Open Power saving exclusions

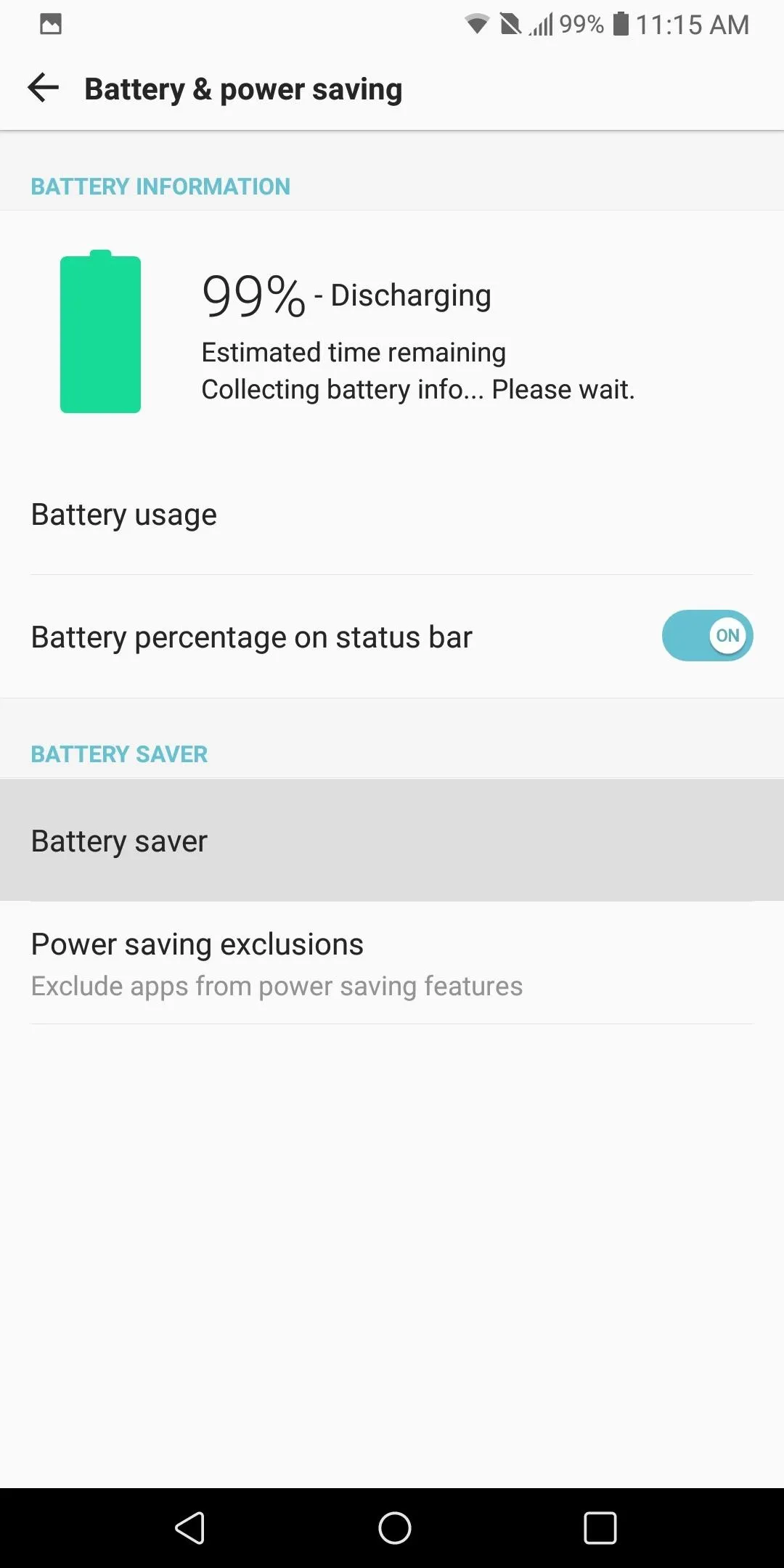(x=392, y=963)
